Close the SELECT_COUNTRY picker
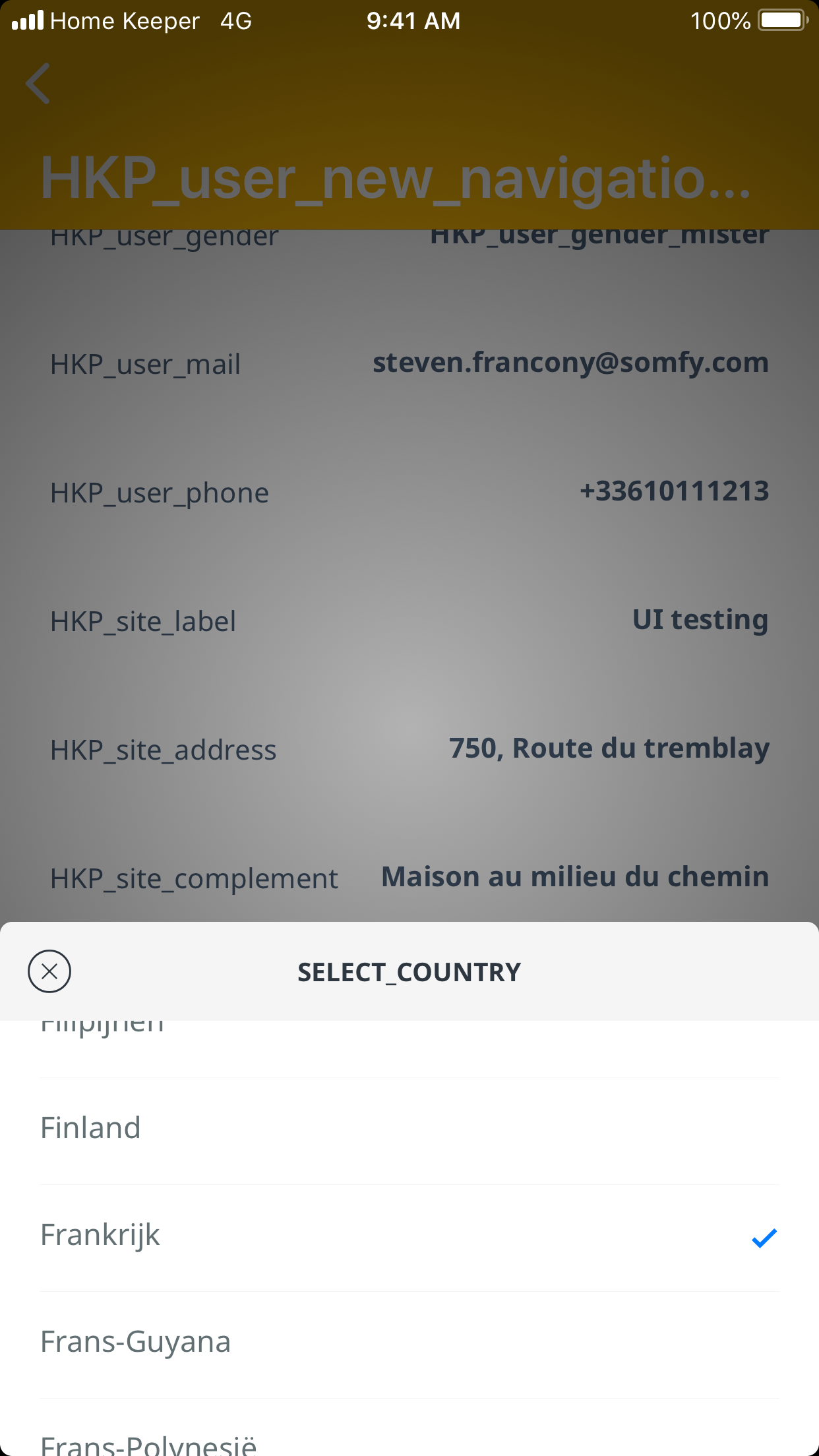819x1456 pixels. (49, 971)
